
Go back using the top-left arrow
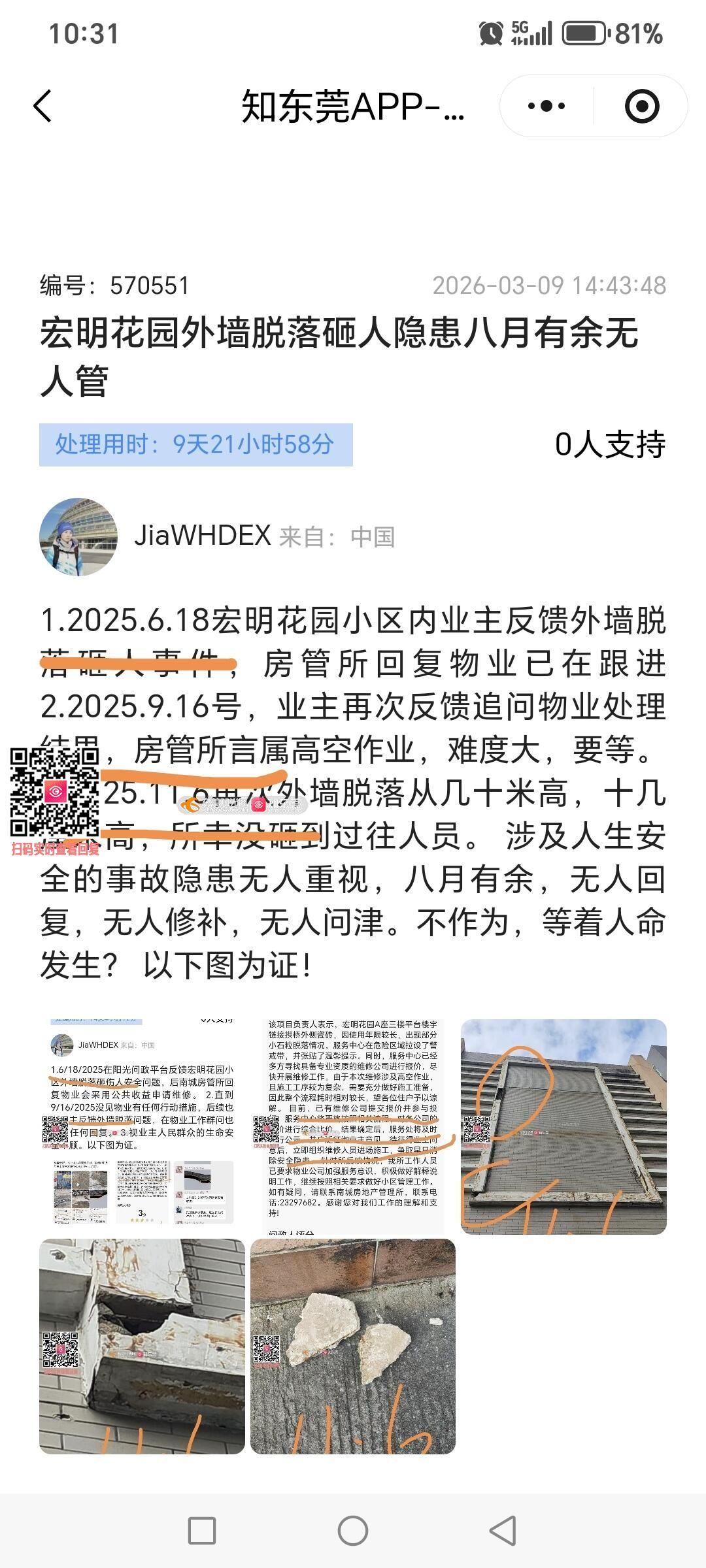(x=43, y=106)
